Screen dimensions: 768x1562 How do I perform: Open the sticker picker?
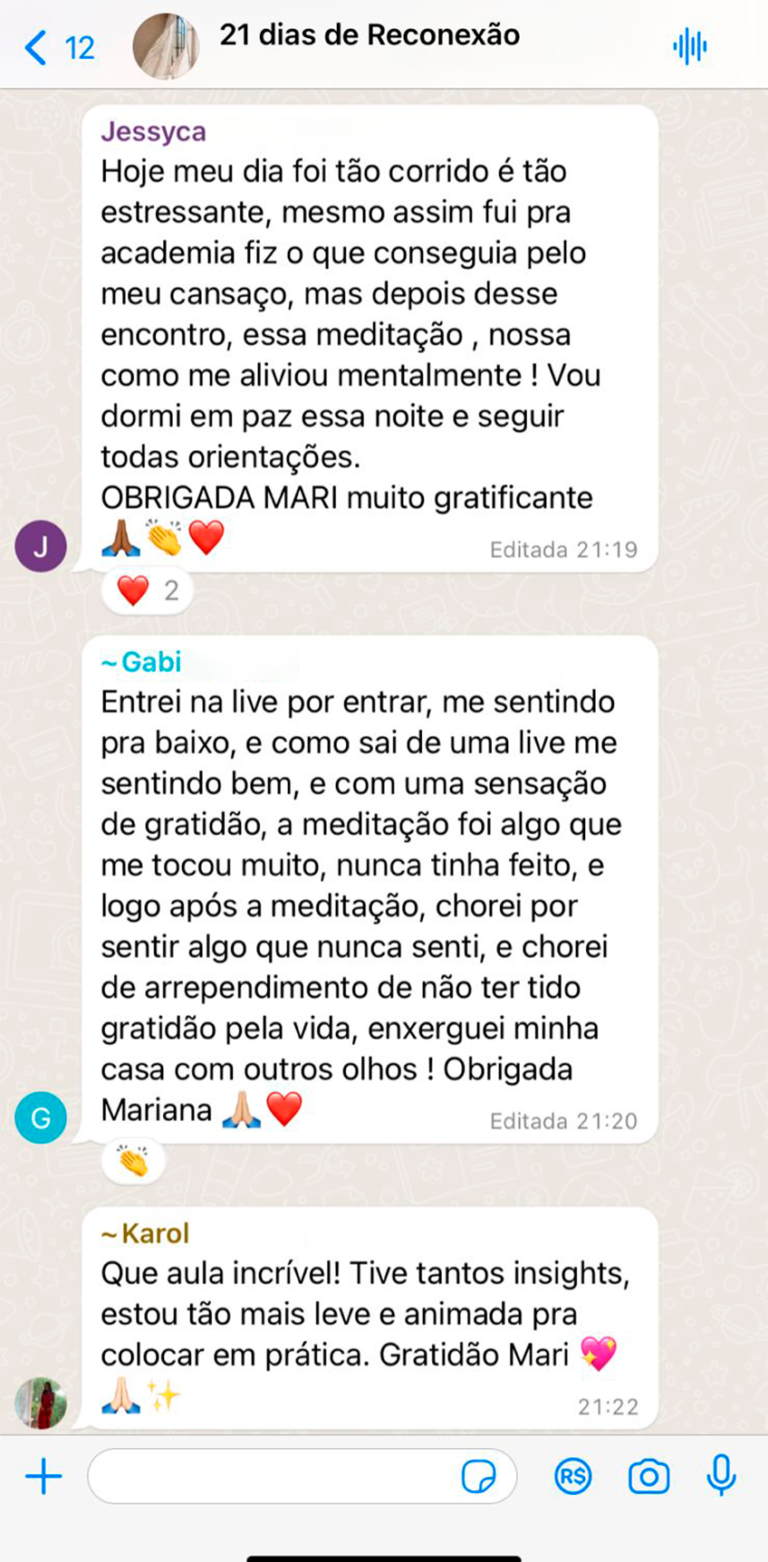479,1476
